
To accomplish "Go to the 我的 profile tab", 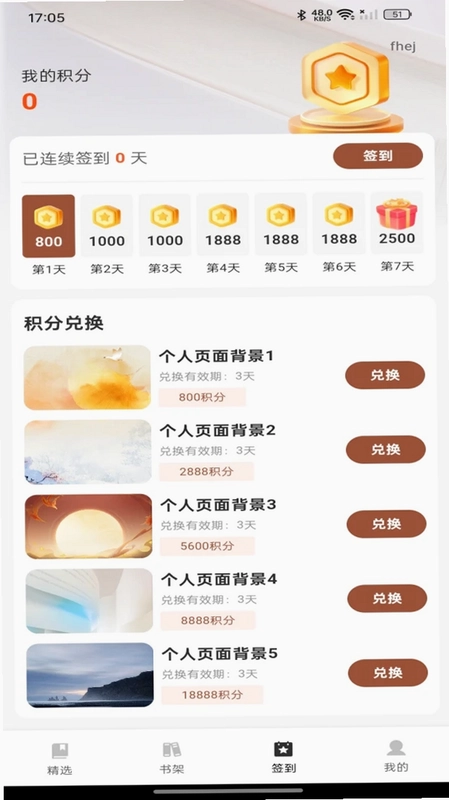I will point(396,756).
